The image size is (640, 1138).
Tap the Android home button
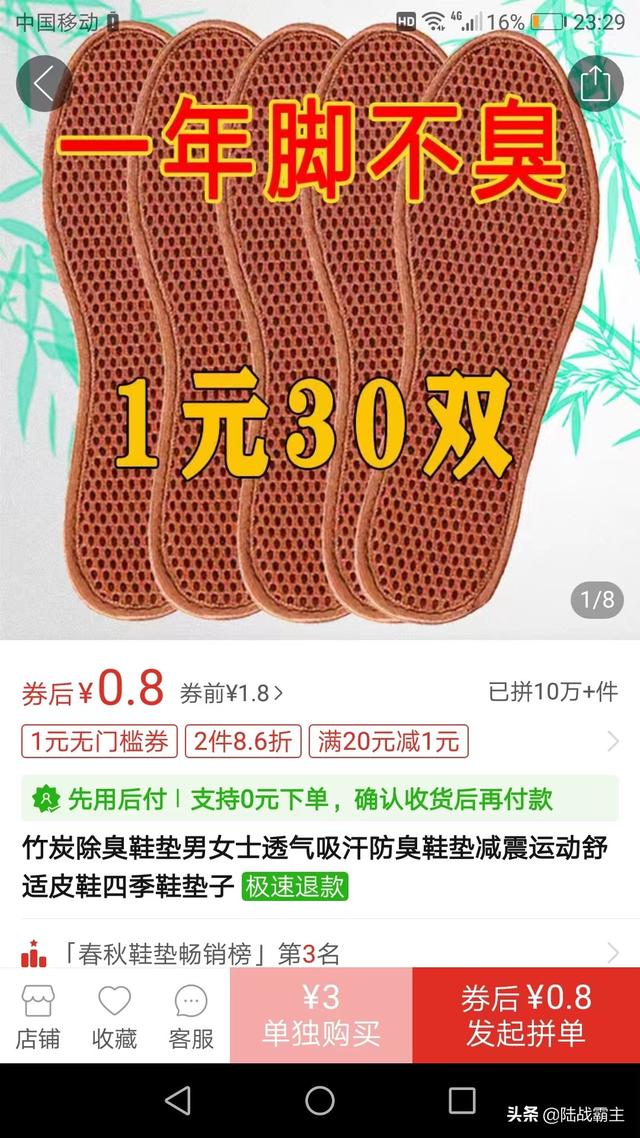(x=320, y=1101)
